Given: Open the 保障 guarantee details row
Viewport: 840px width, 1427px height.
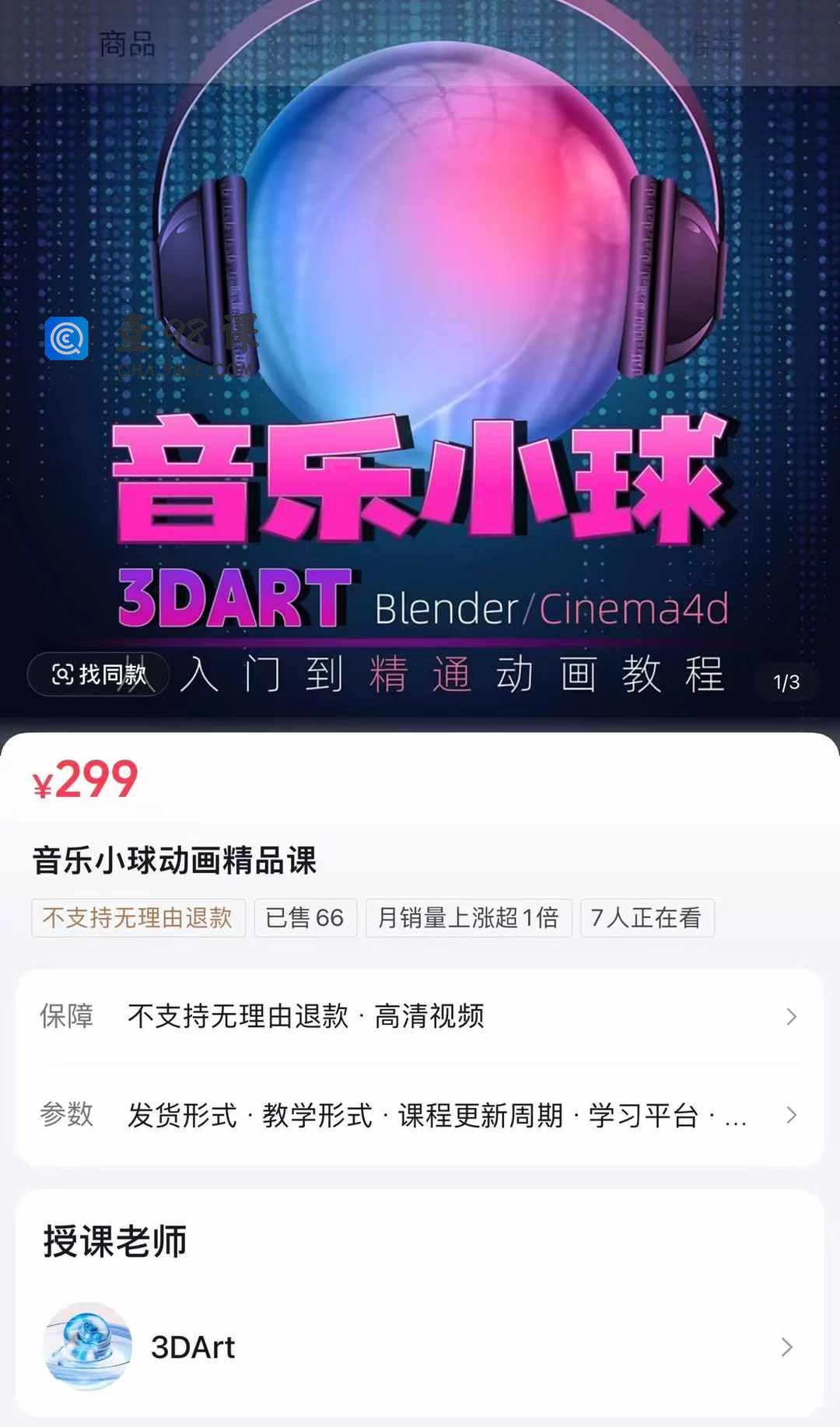Looking at the screenshot, I should click(420, 1016).
